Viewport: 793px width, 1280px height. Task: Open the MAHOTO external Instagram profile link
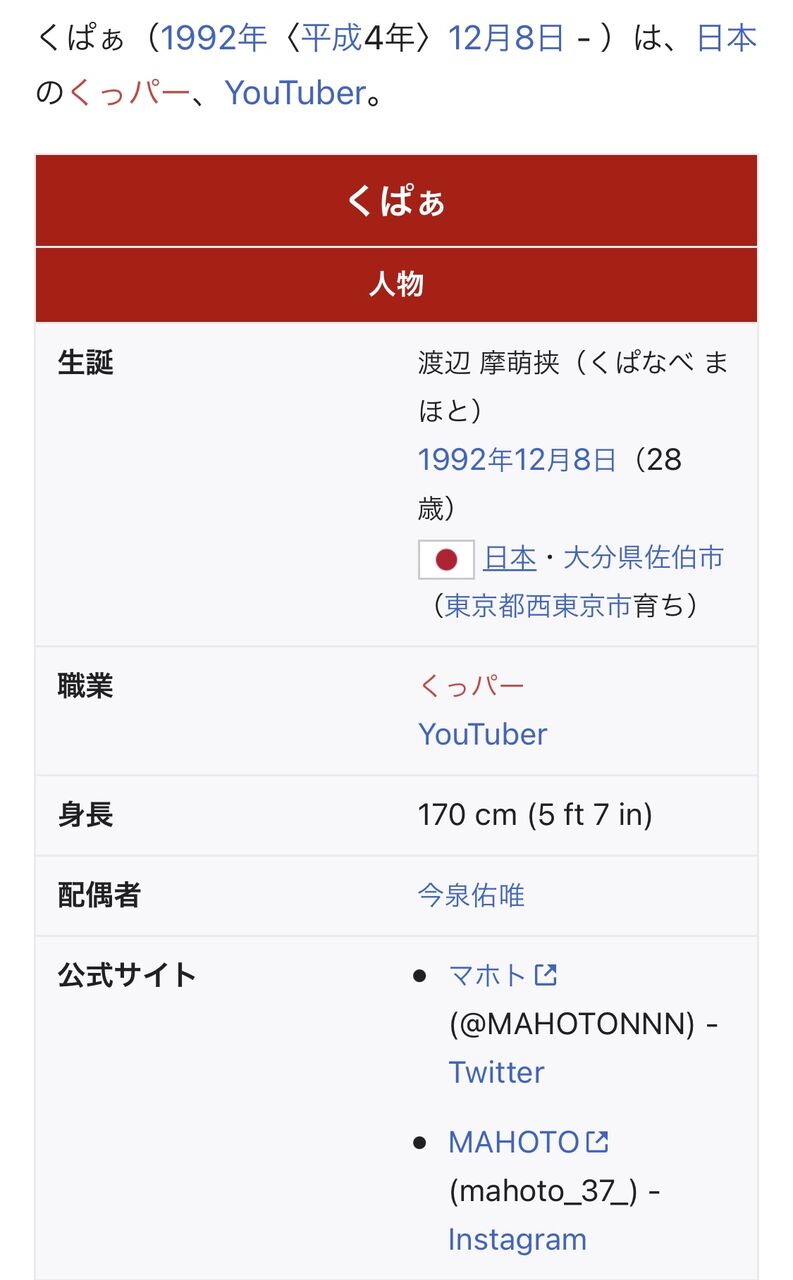528,1142
